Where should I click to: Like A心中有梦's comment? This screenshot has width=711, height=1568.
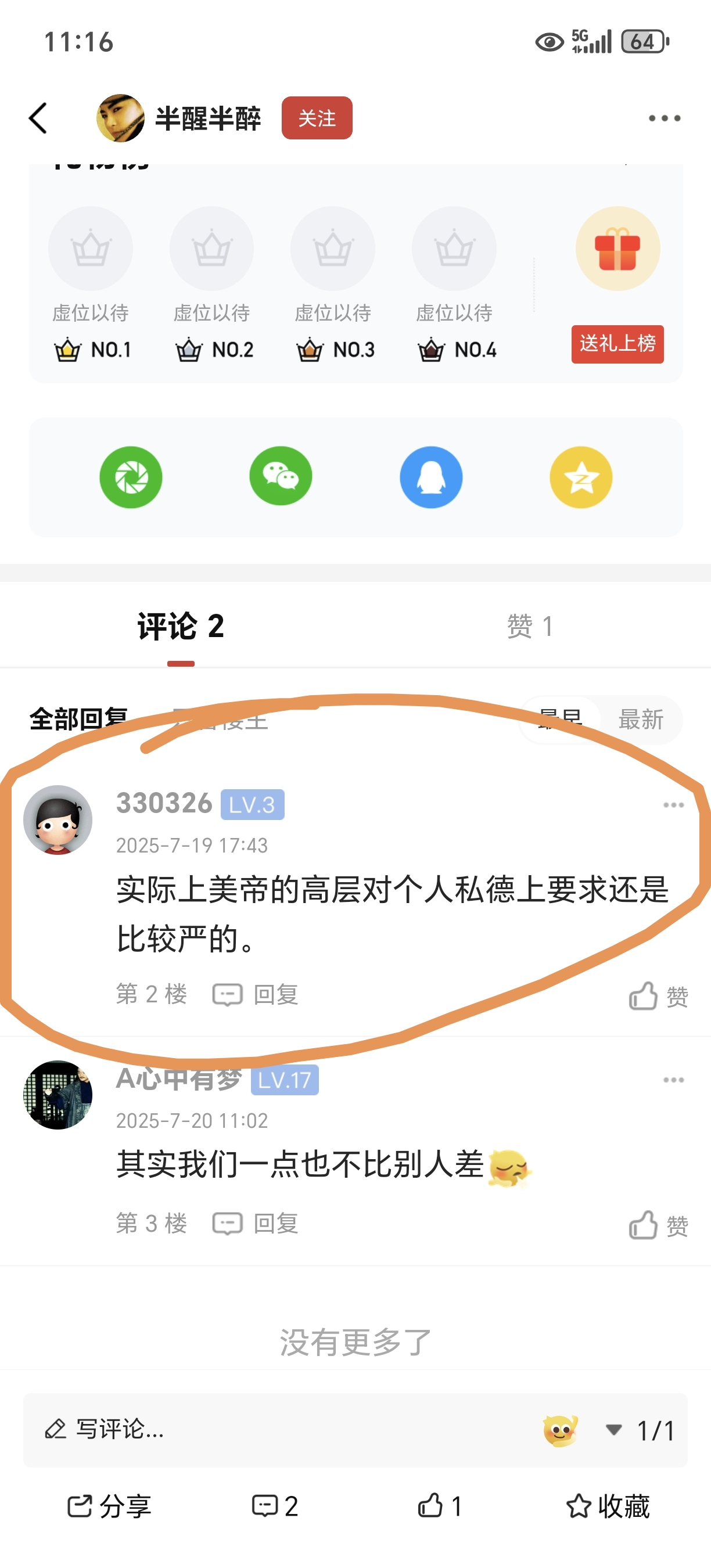coord(658,1225)
